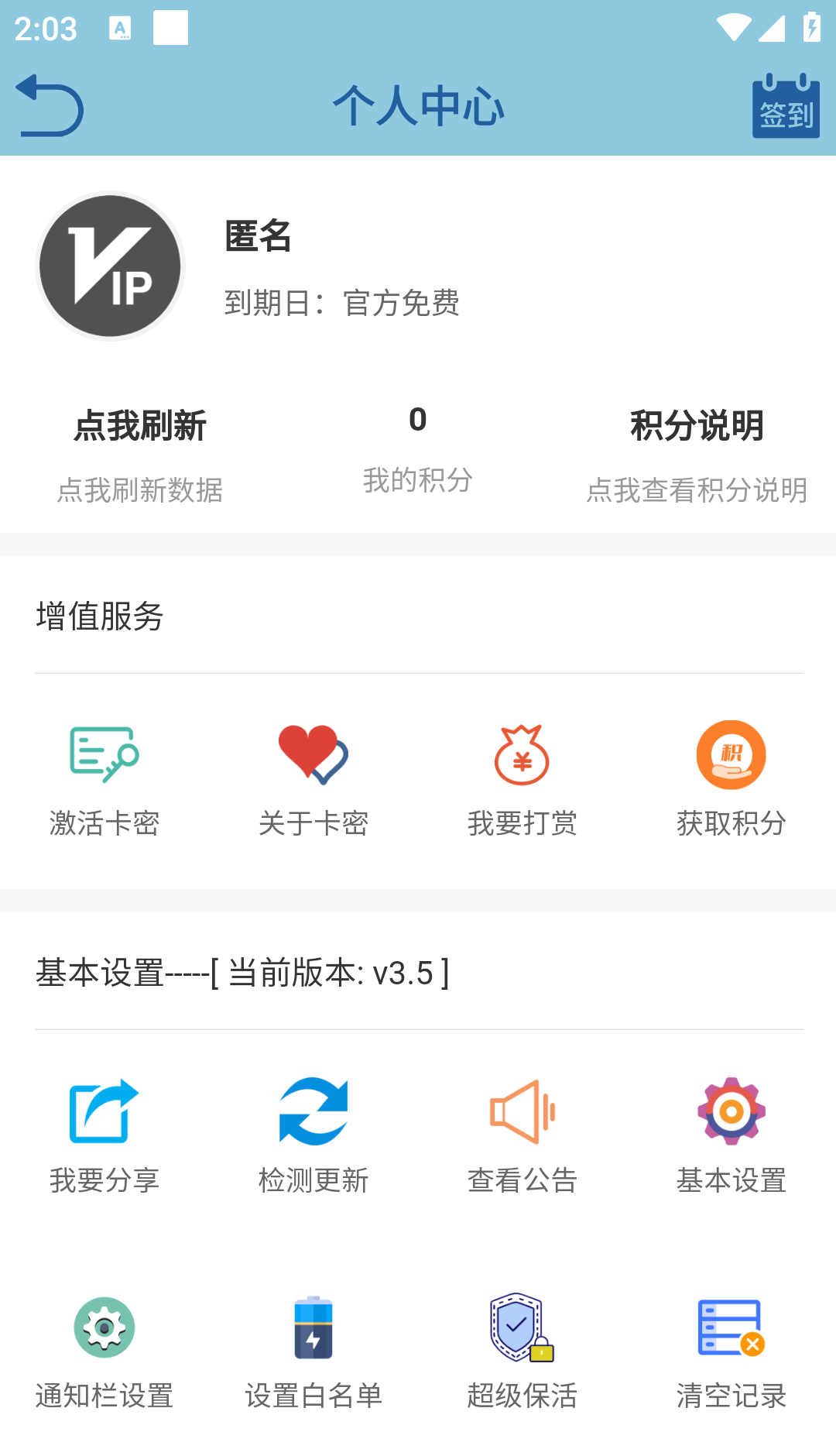836x1456 pixels.
Task: Select the 匿名 username text
Action: pos(255,236)
